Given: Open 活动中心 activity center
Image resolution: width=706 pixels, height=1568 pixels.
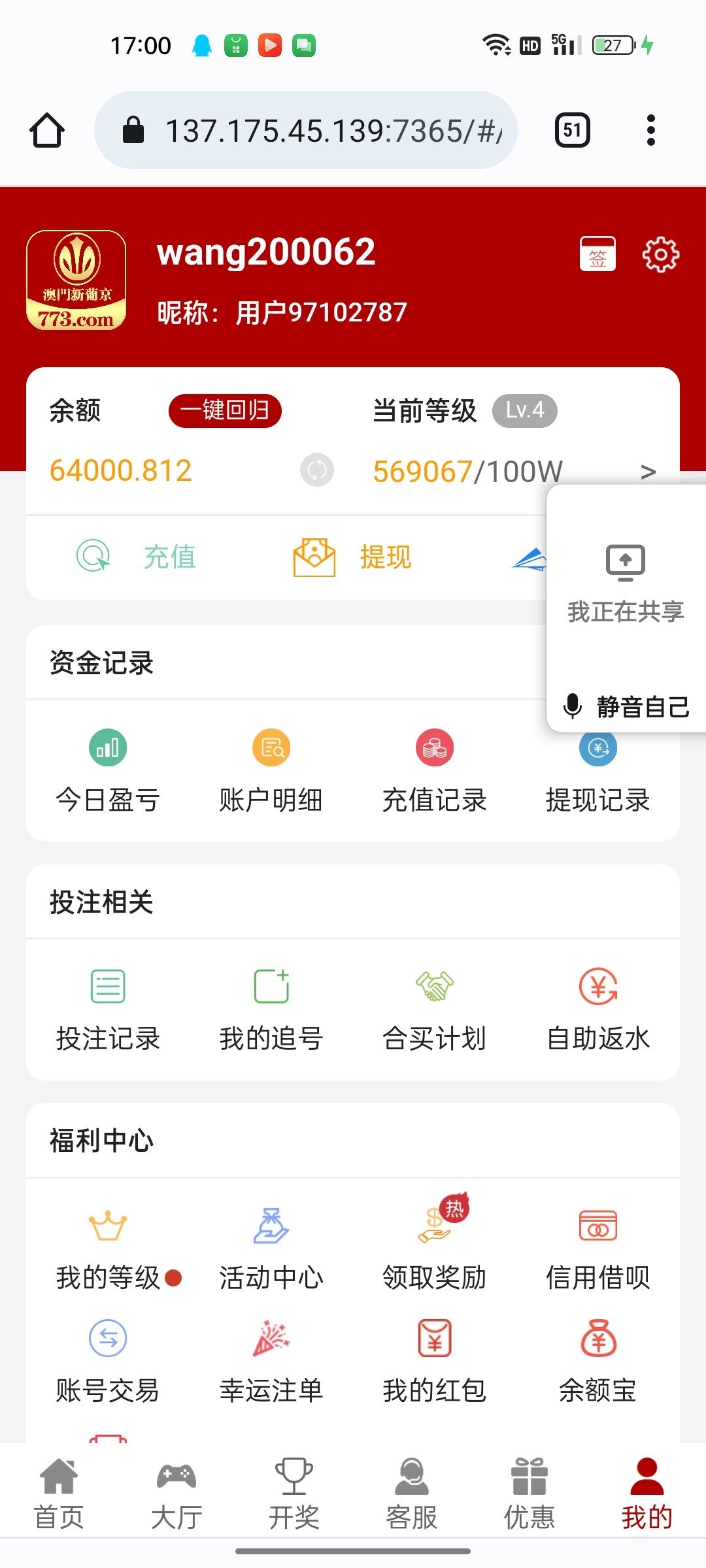Looking at the screenshot, I should (x=271, y=1249).
